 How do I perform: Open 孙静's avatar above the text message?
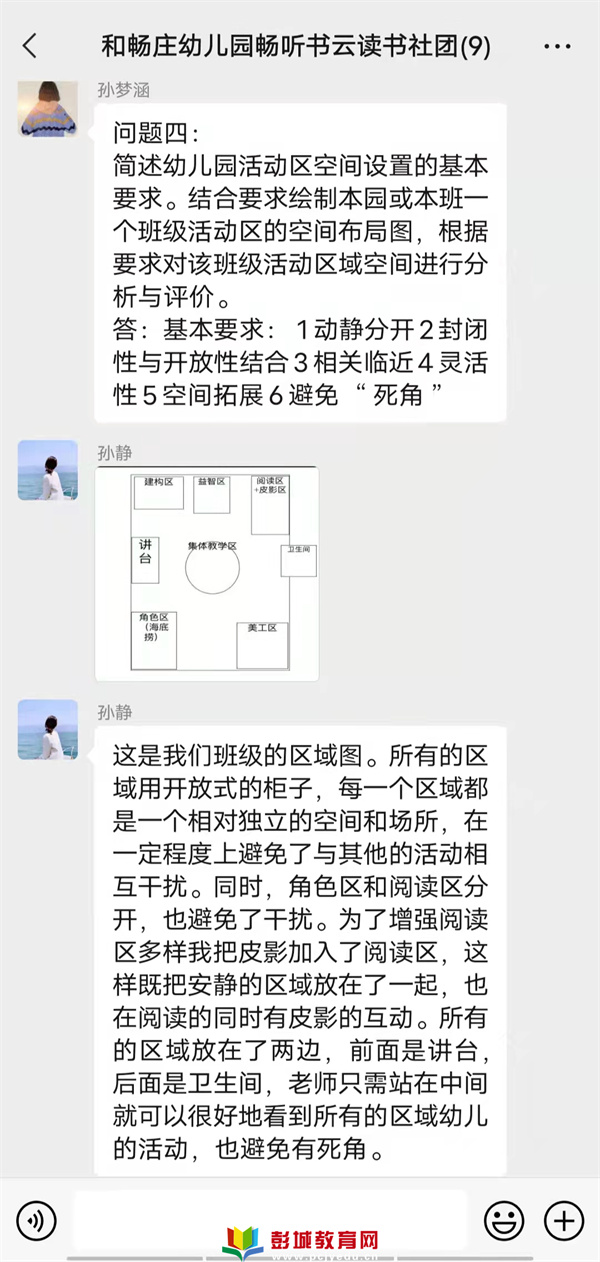47,729
